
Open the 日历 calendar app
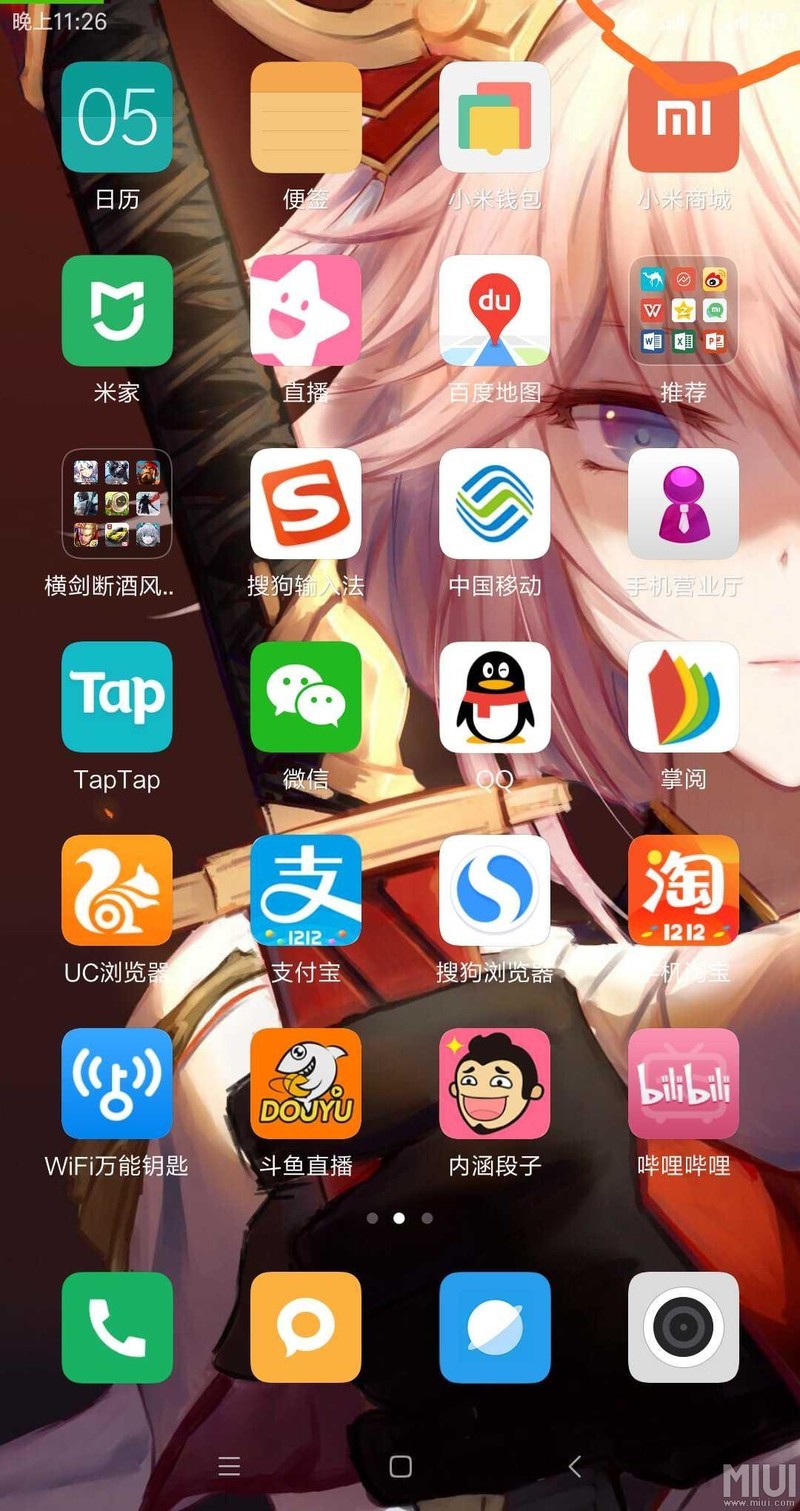pyautogui.click(x=117, y=117)
